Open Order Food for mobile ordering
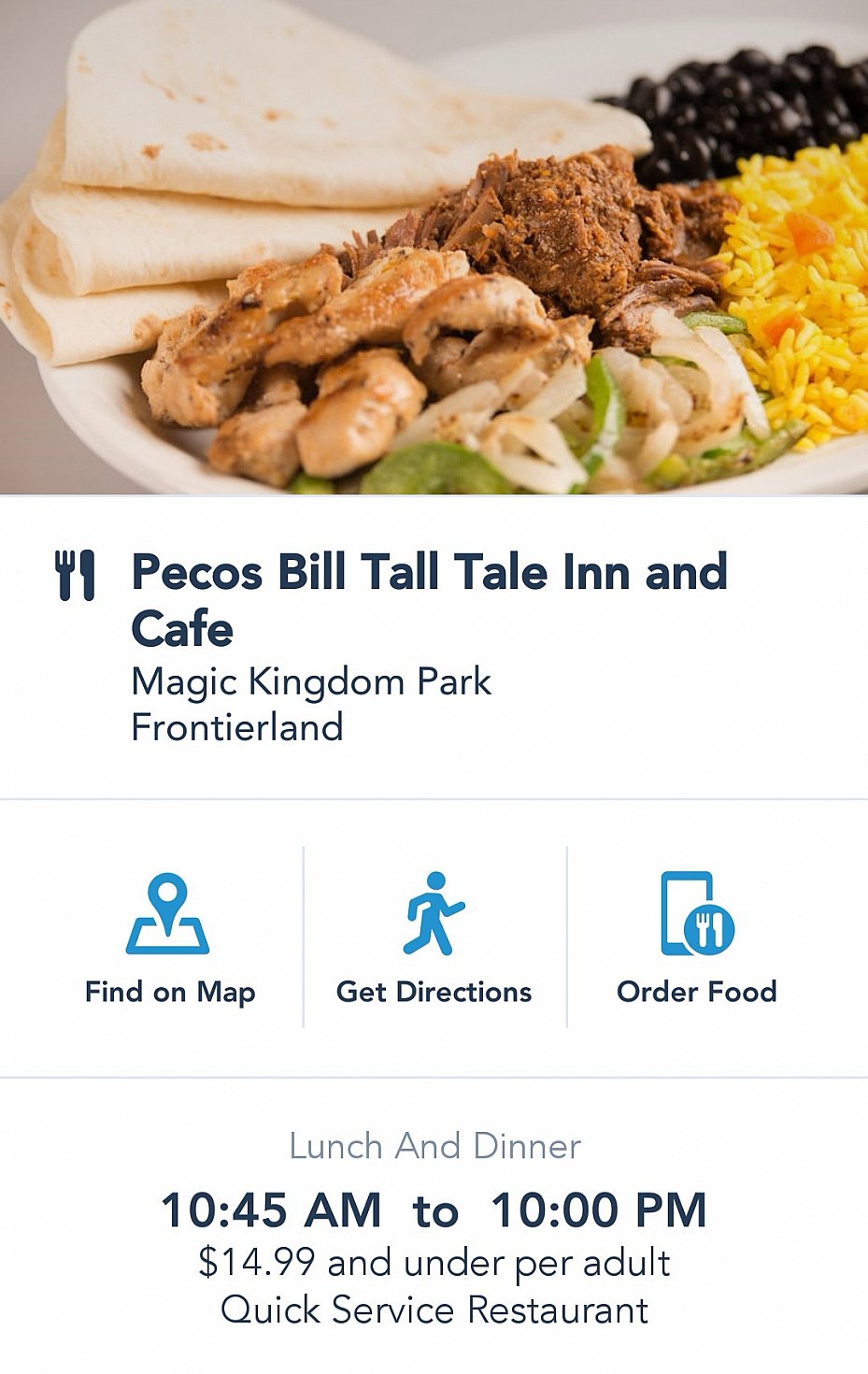Screen dimensions: 868x1374 [x=697, y=937]
